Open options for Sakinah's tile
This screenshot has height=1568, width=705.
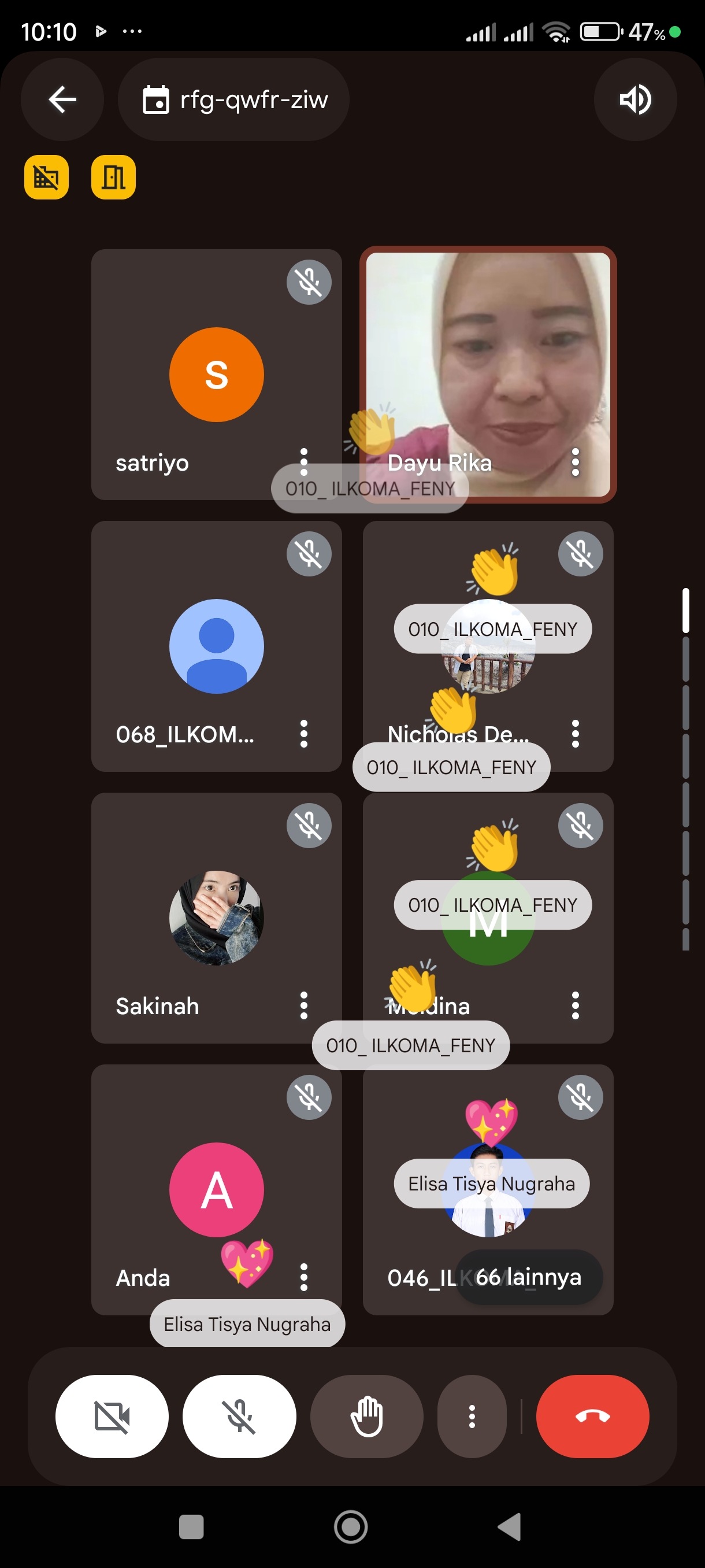click(303, 1005)
